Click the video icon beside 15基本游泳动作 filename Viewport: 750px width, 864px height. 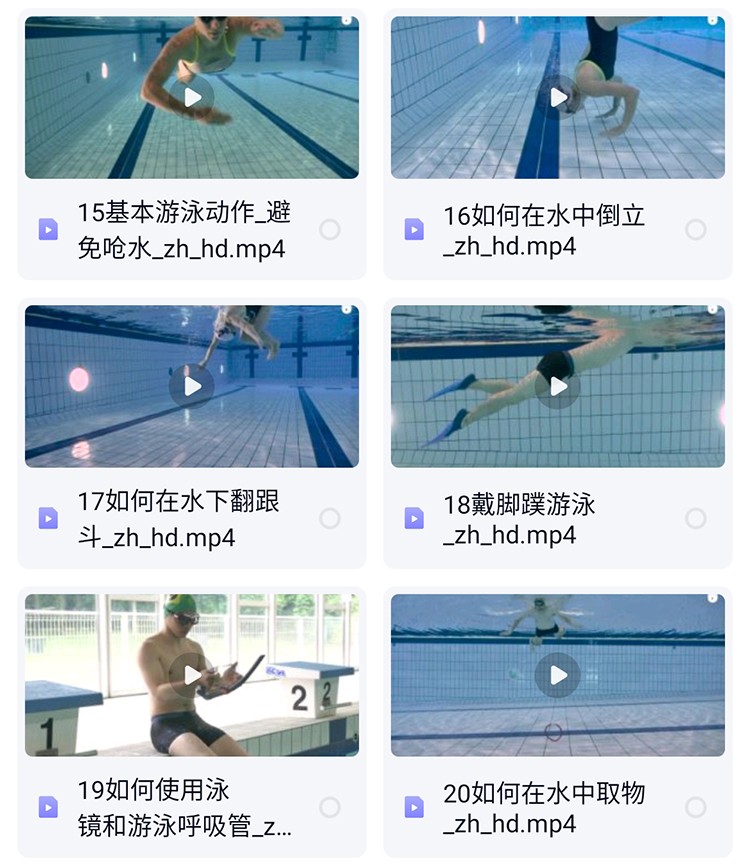(46, 229)
